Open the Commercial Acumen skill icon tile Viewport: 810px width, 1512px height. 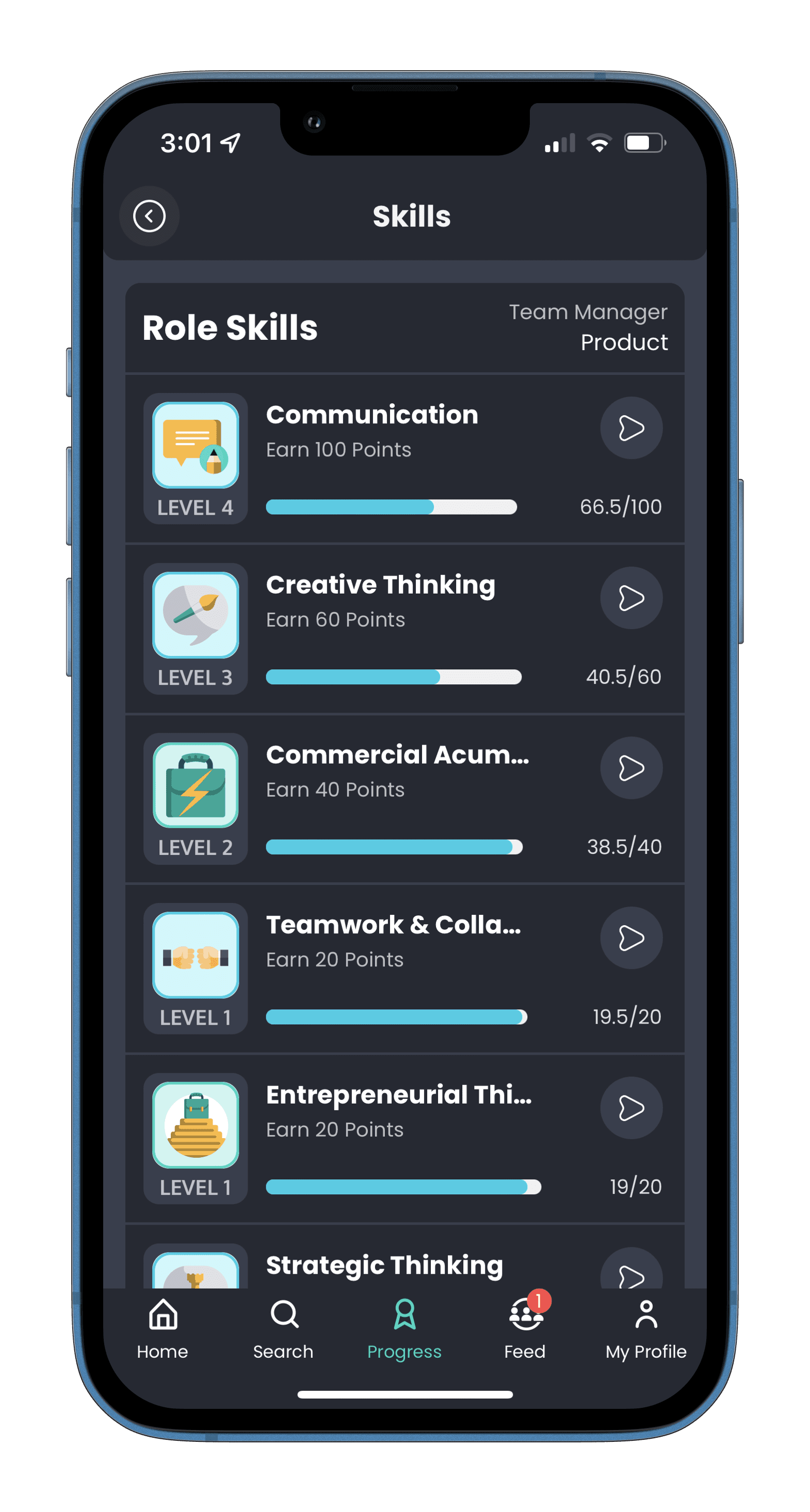196,785
